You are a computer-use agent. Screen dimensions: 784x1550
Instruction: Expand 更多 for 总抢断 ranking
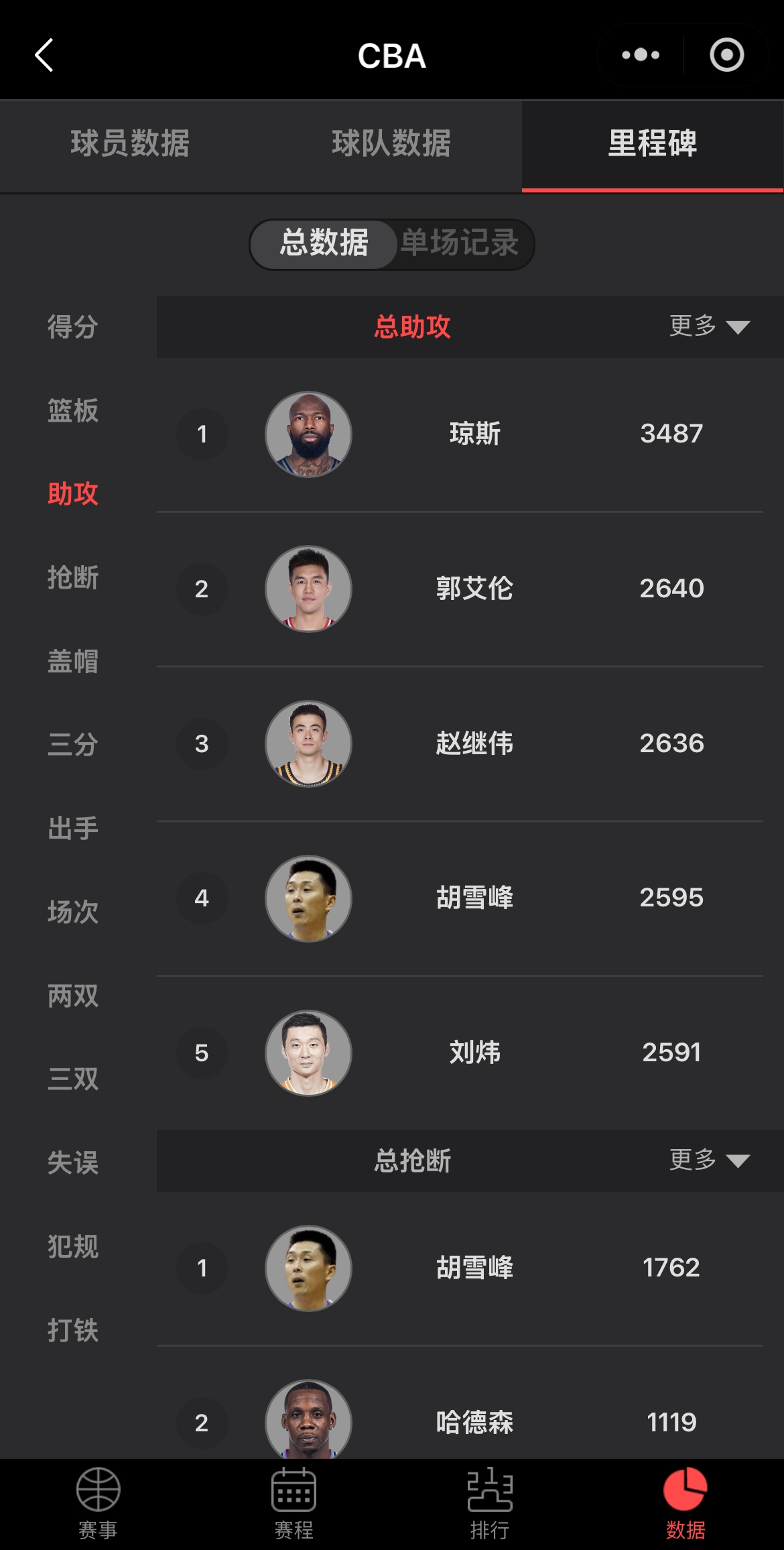pos(709,1160)
